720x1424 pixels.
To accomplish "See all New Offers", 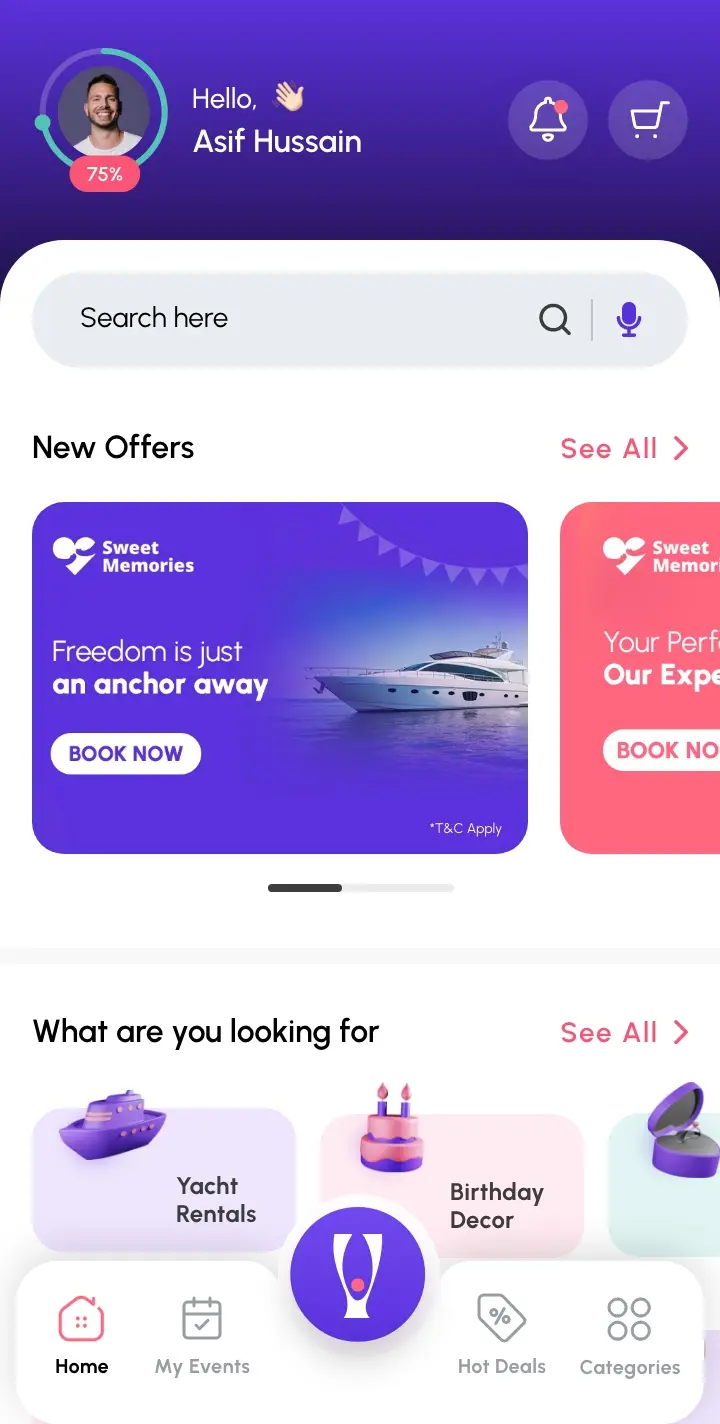I will coord(624,448).
